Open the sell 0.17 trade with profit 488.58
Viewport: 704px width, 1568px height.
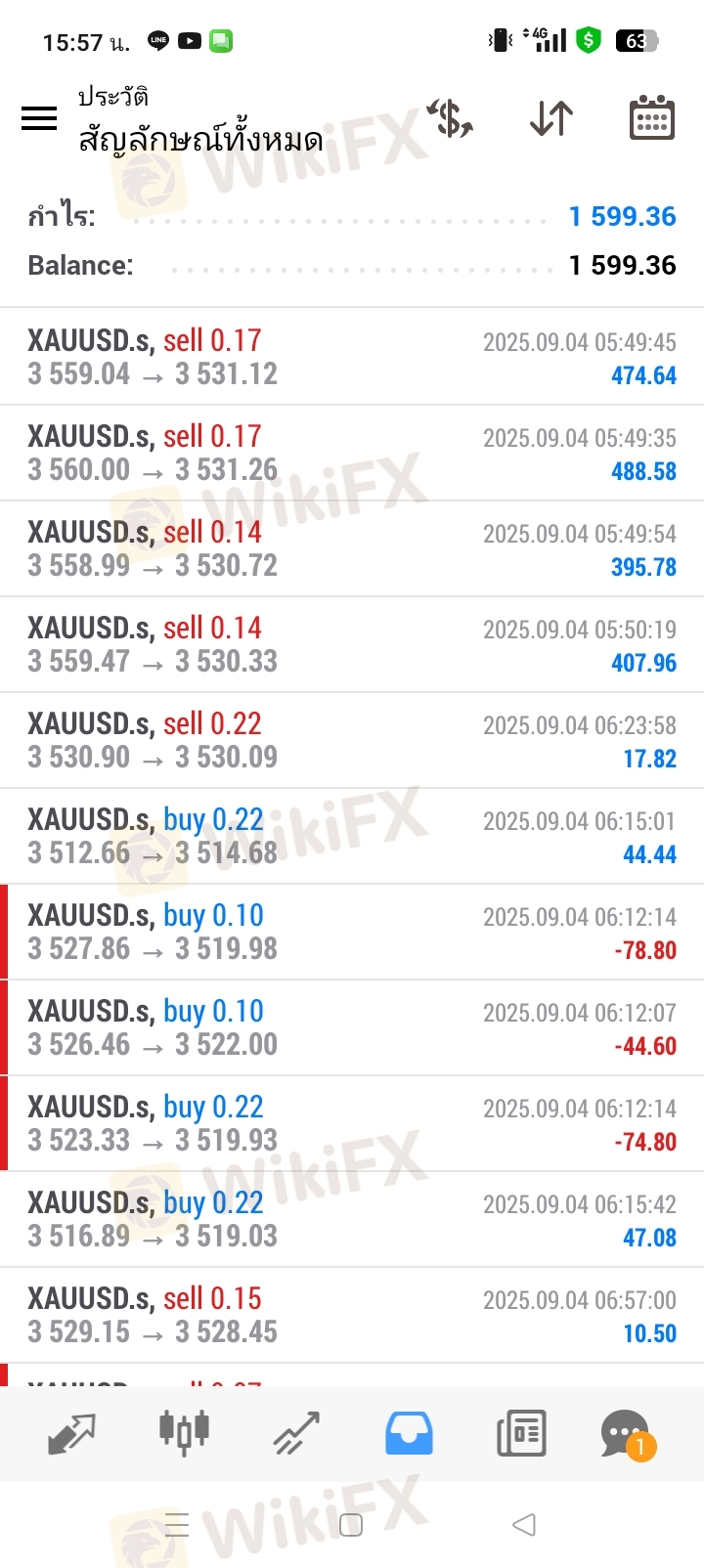(x=352, y=453)
